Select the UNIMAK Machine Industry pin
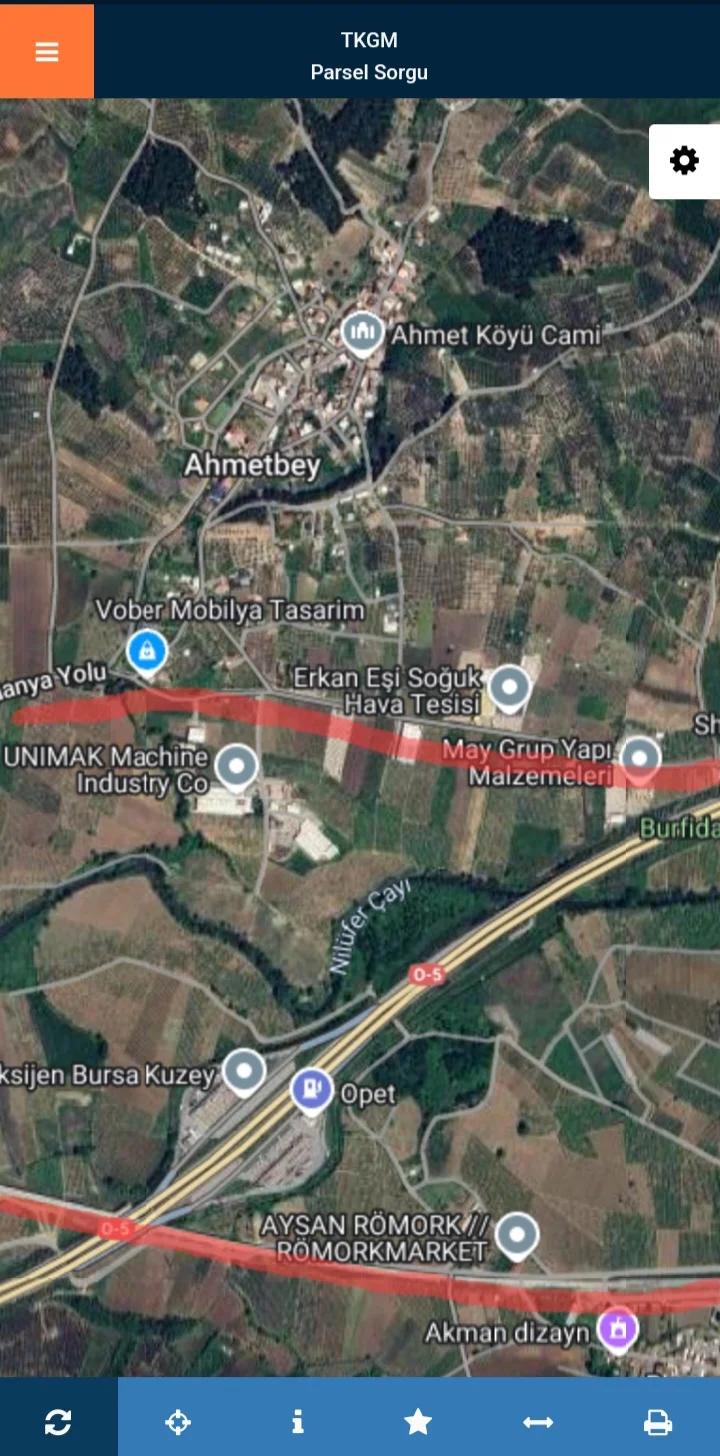Screen dimensions: 720x1456 [237, 767]
